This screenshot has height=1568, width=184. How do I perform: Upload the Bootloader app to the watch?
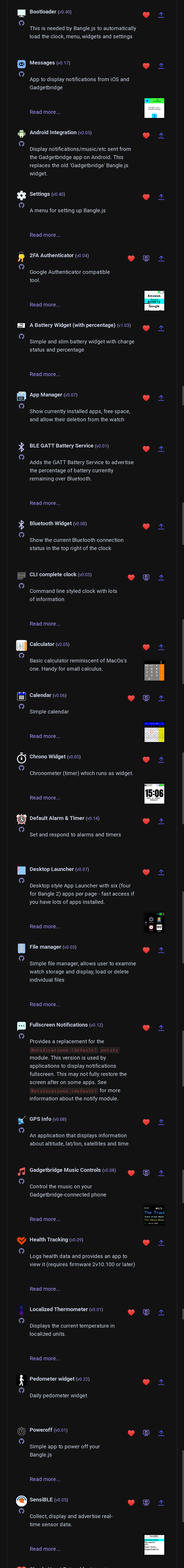click(161, 15)
